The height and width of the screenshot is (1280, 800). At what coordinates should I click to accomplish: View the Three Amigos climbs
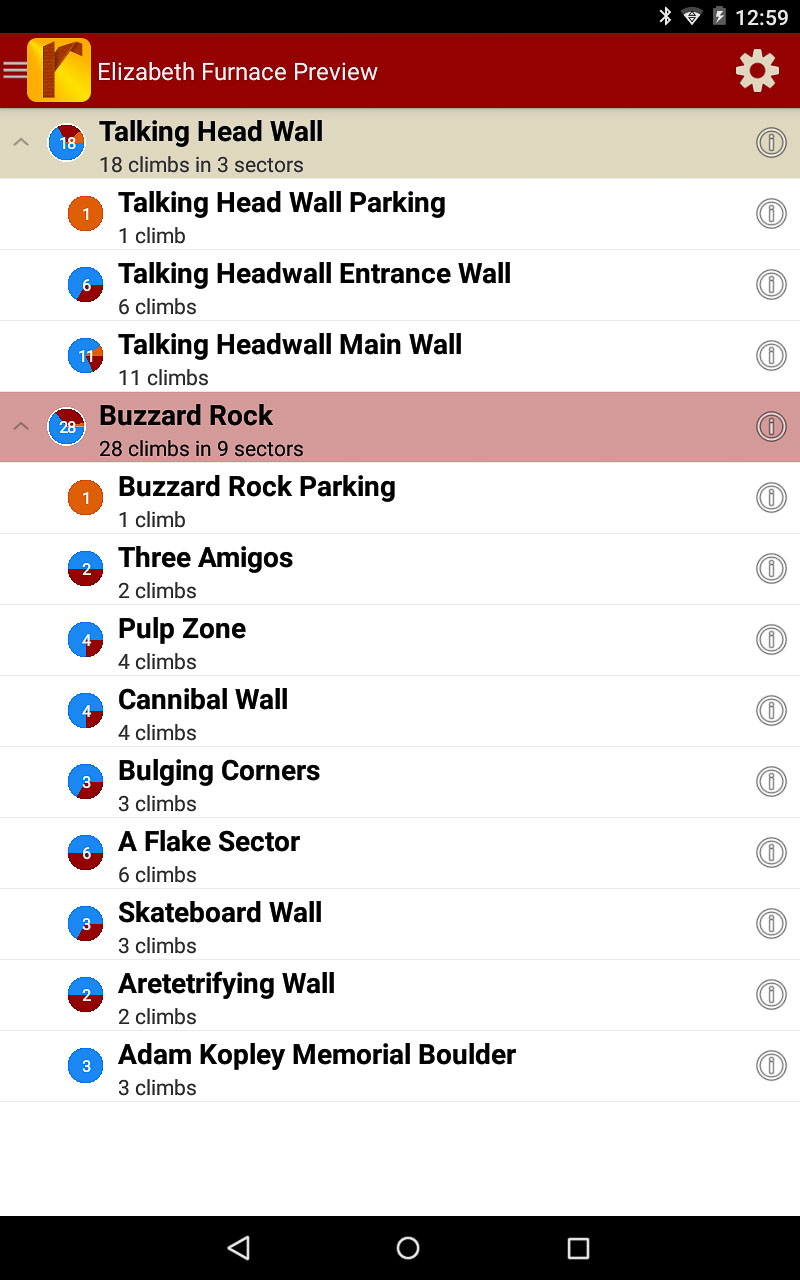click(x=205, y=569)
